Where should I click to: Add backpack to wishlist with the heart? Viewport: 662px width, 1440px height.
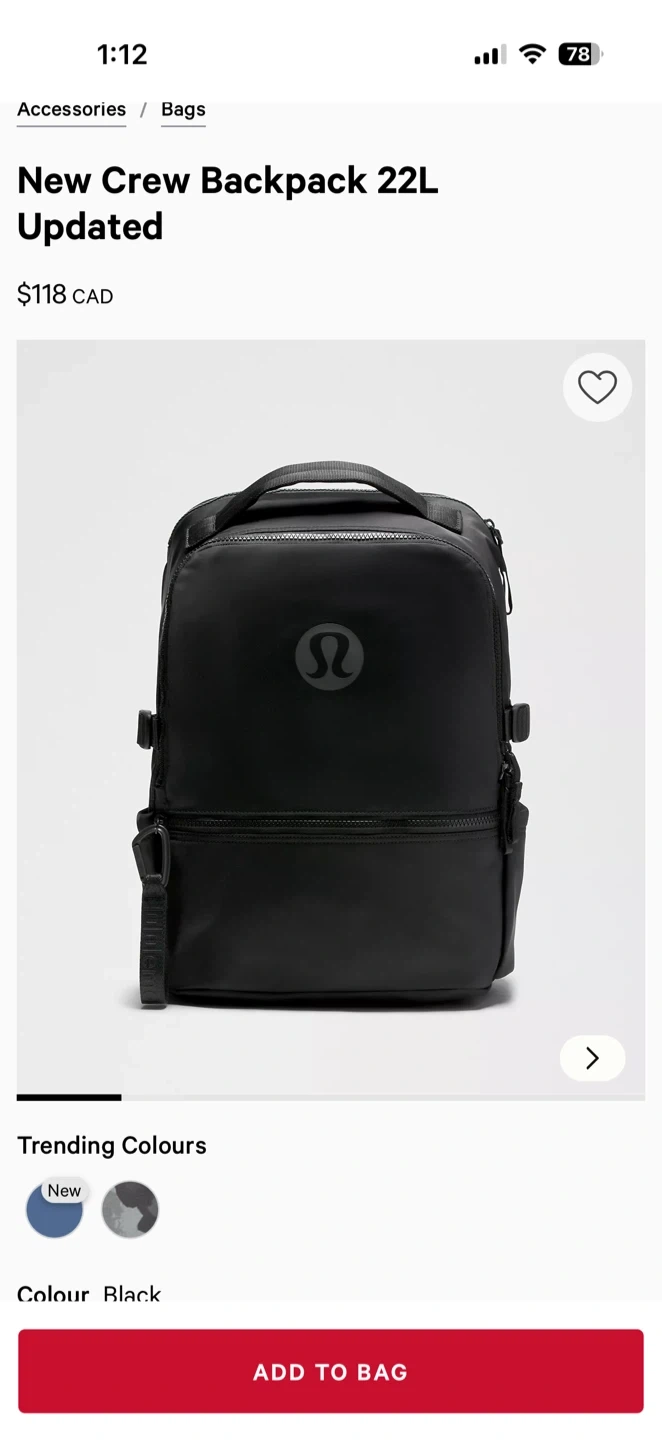[x=597, y=387]
